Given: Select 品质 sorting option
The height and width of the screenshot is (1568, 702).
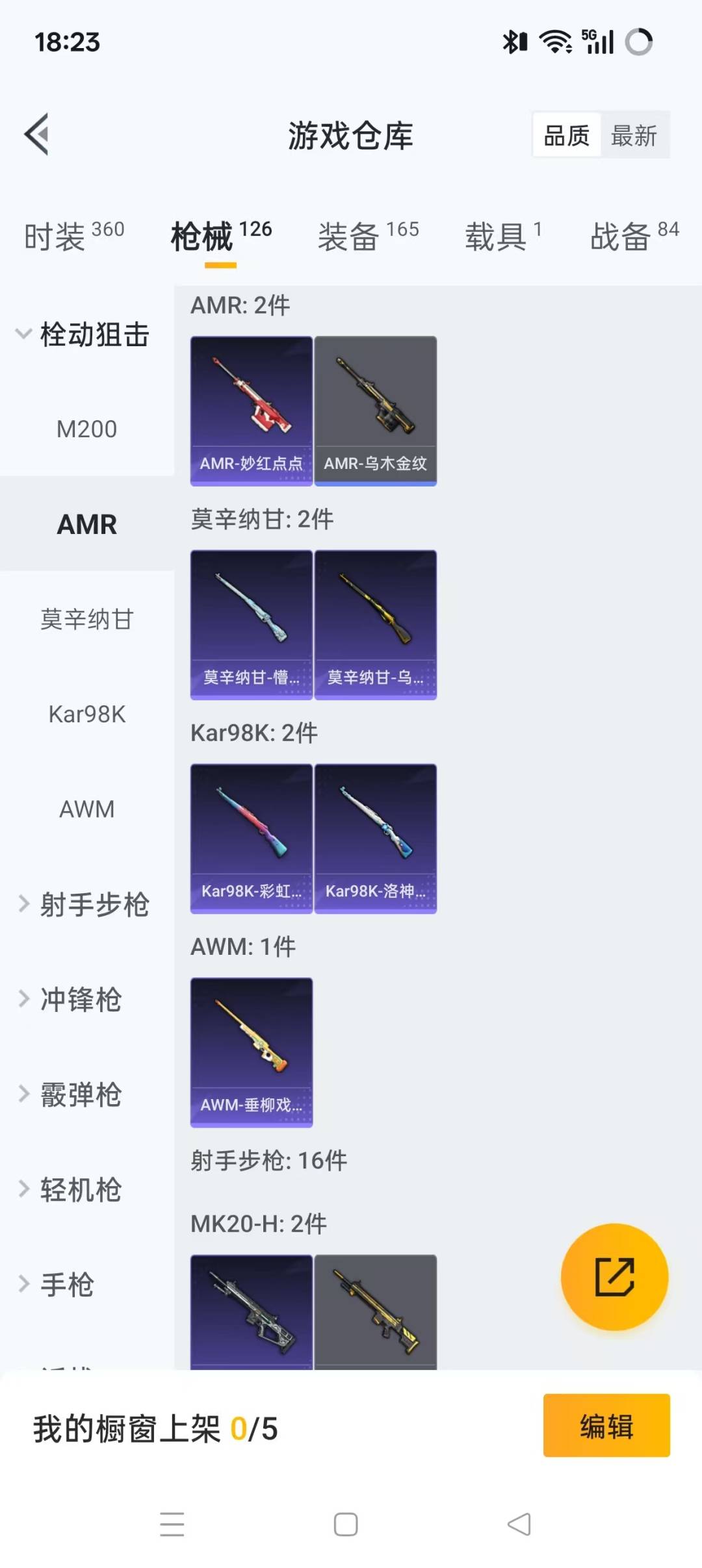Looking at the screenshot, I should (x=566, y=134).
